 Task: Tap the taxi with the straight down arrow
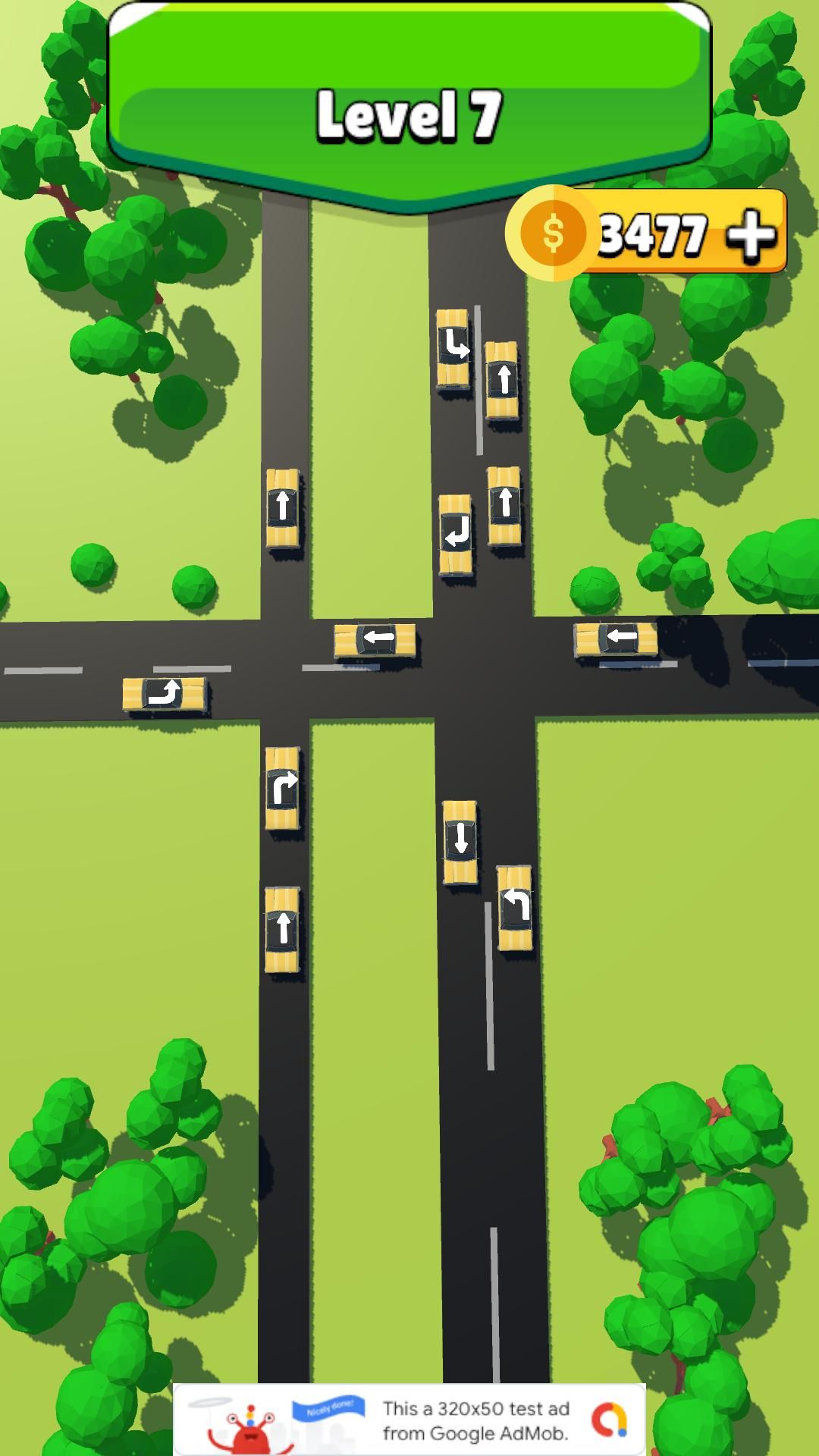click(460, 842)
